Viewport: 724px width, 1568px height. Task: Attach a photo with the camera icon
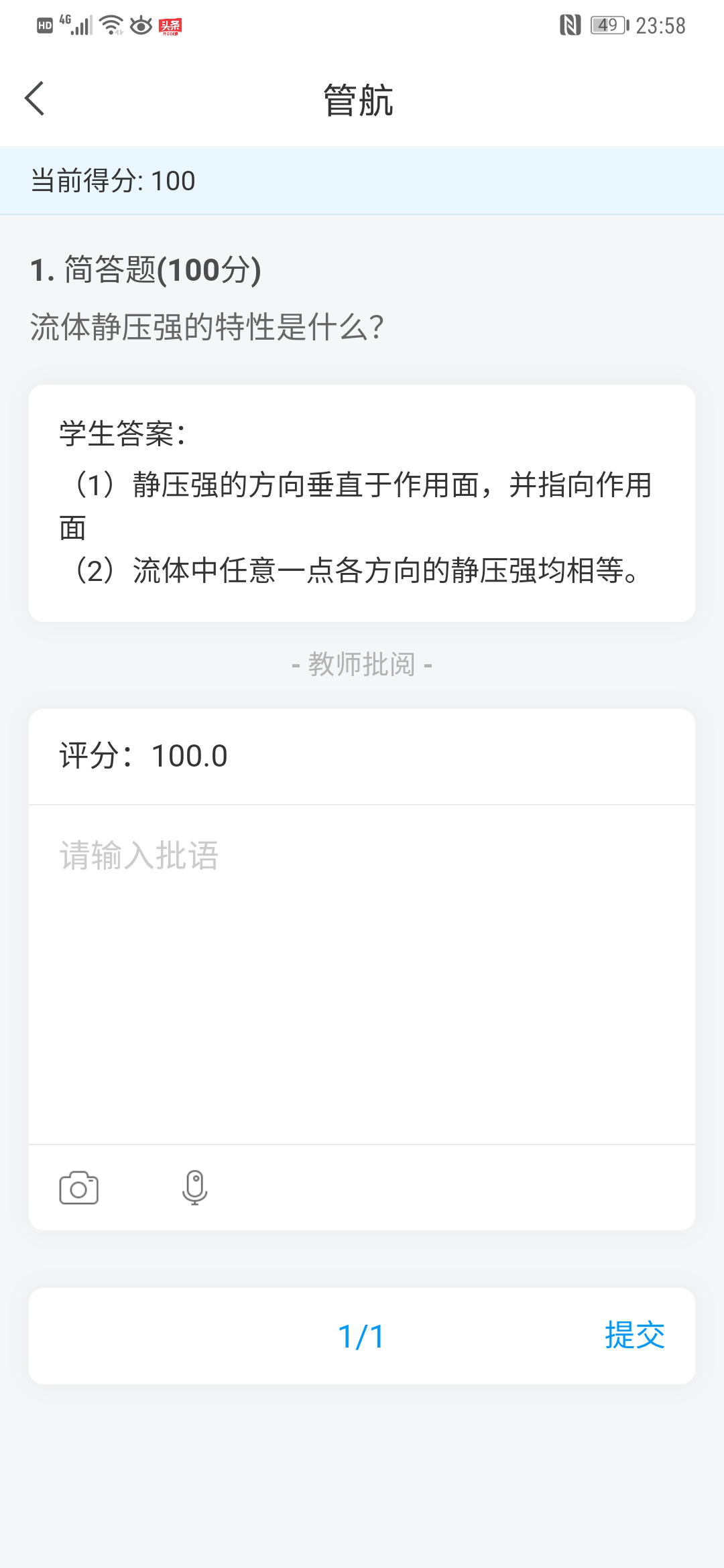79,1188
